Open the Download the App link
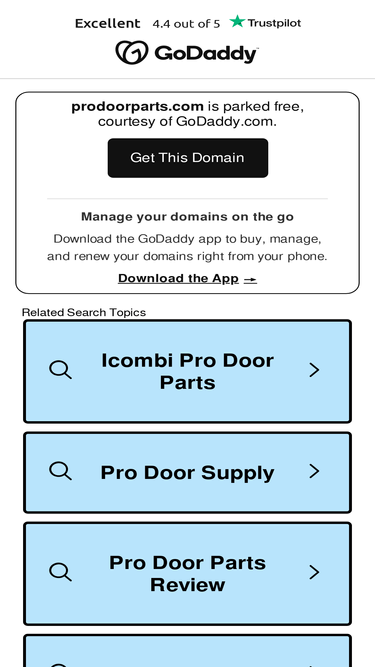The height and width of the screenshot is (667, 375). point(188,279)
